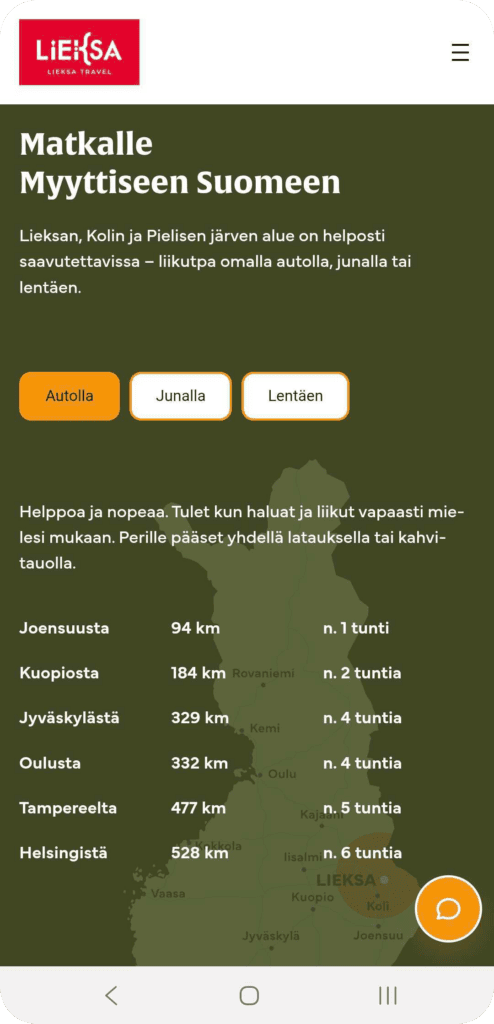The height and width of the screenshot is (1024, 494).
Task: Select the Autolla tab
Action: (x=69, y=396)
